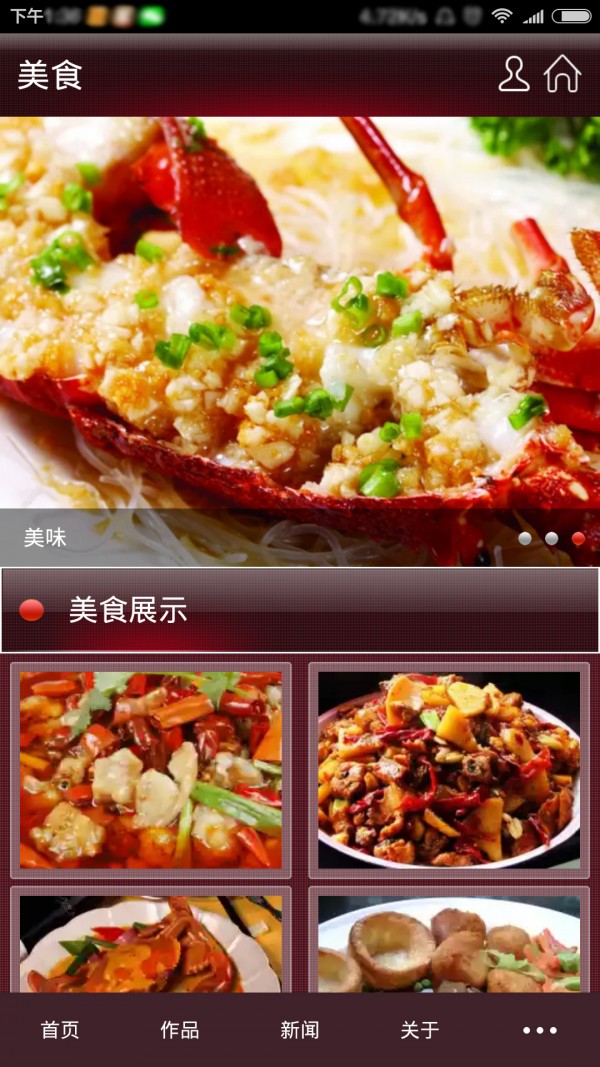
Task: Open the chili chicken with potatoes tile
Action: point(449,770)
